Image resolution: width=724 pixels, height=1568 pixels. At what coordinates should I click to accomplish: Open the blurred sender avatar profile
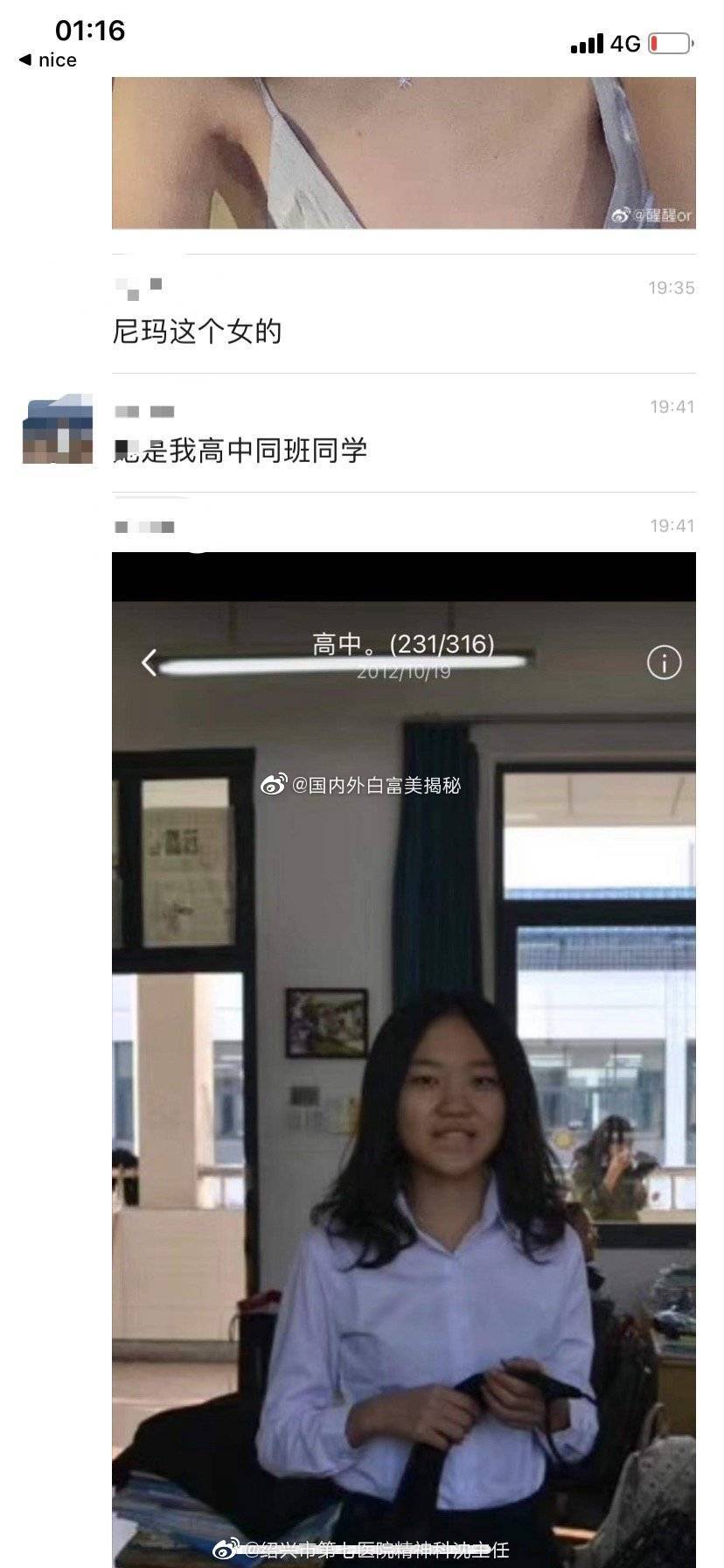click(x=58, y=429)
